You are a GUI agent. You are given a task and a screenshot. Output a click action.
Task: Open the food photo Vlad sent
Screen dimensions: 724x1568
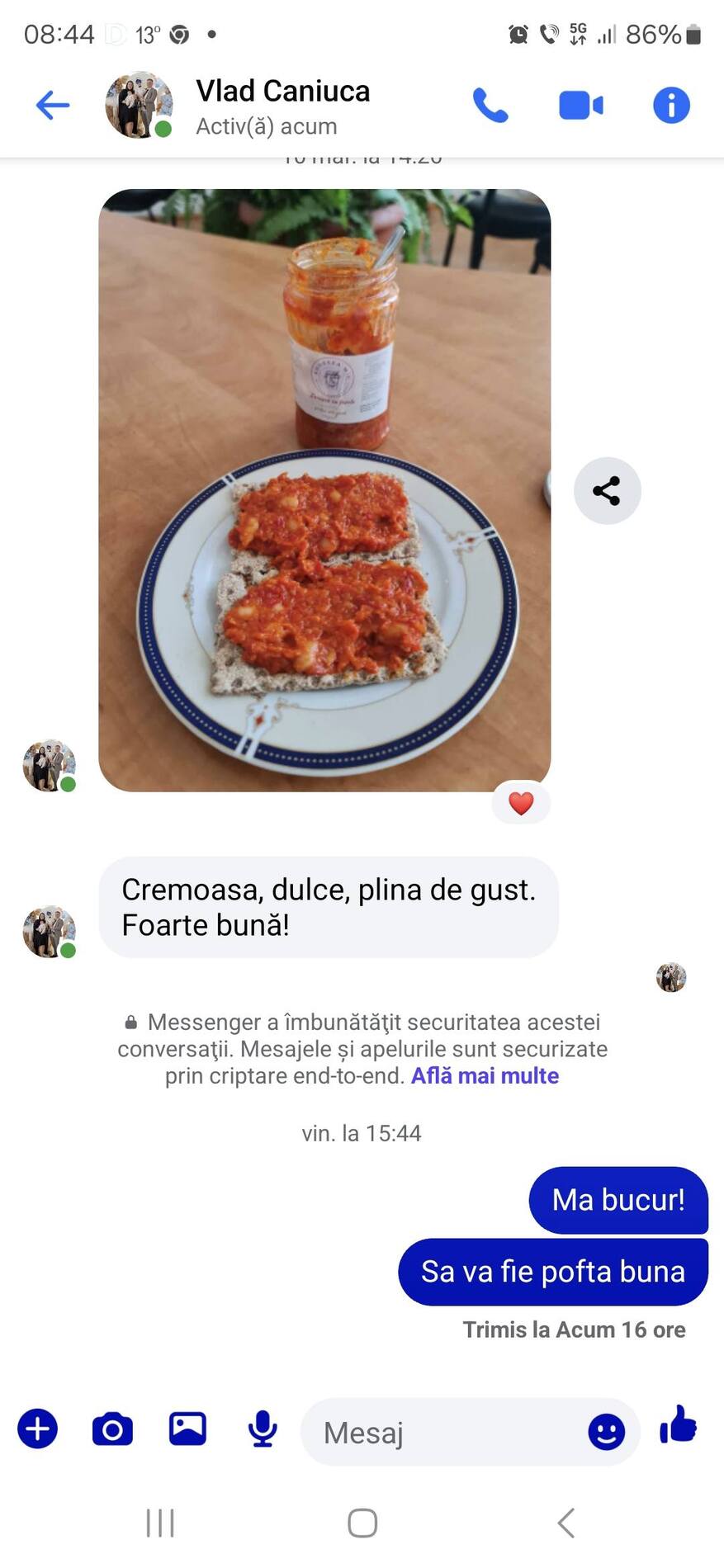pos(324,490)
